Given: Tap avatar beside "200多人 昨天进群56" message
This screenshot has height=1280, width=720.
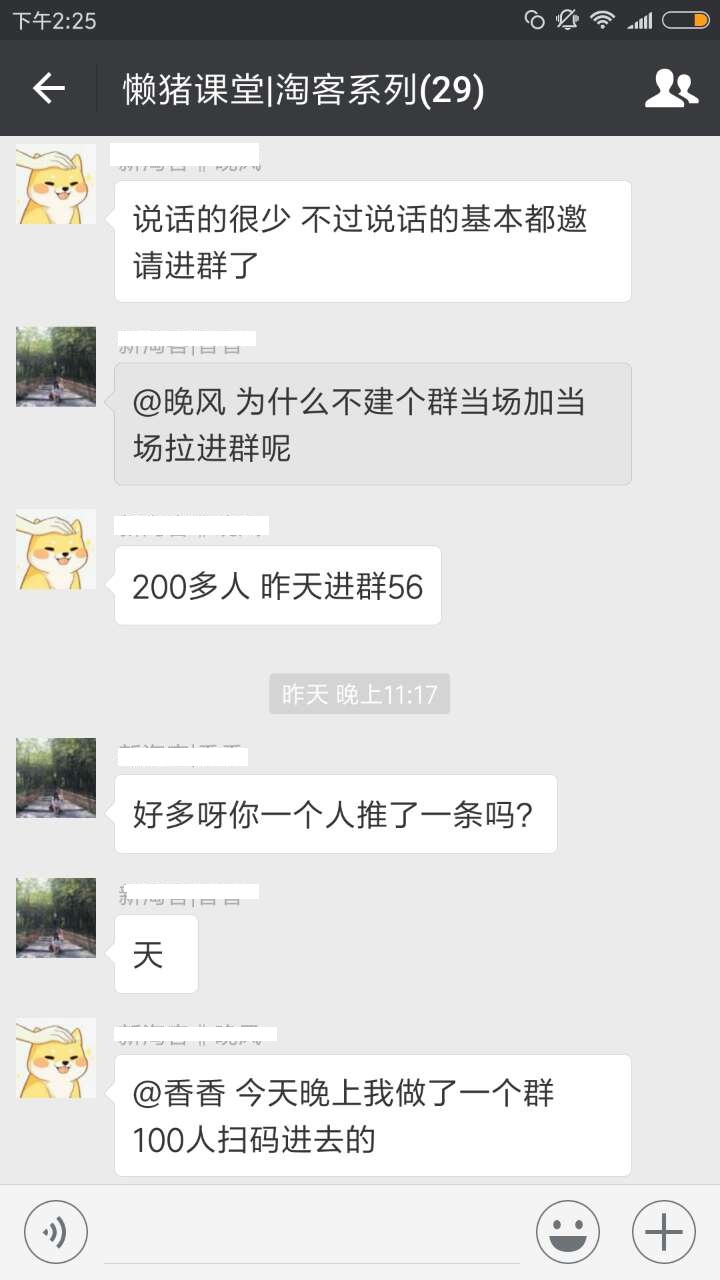Looking at the screenshot, I should click(x=56, y=549).
